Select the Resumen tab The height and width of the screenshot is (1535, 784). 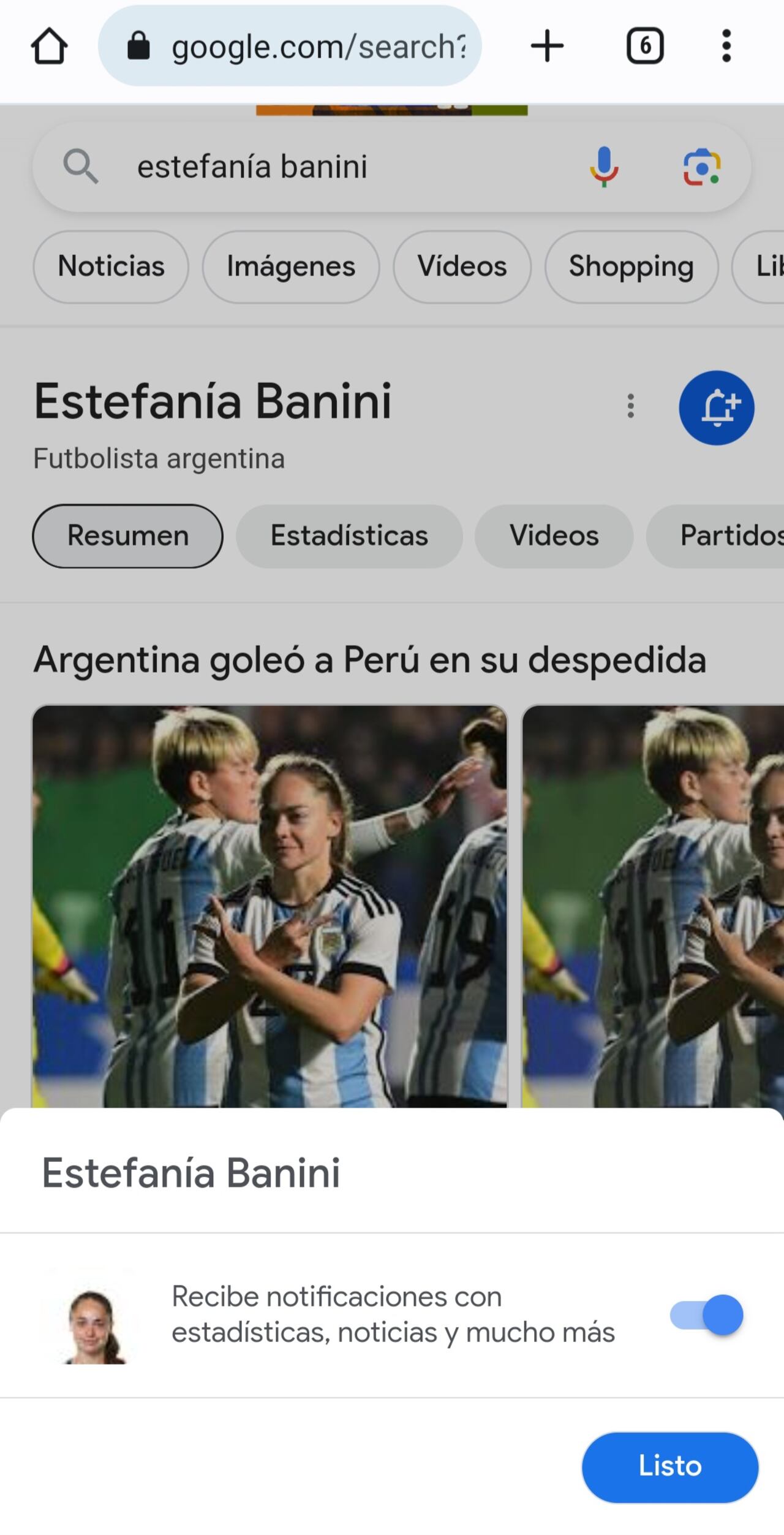point(127,535)
